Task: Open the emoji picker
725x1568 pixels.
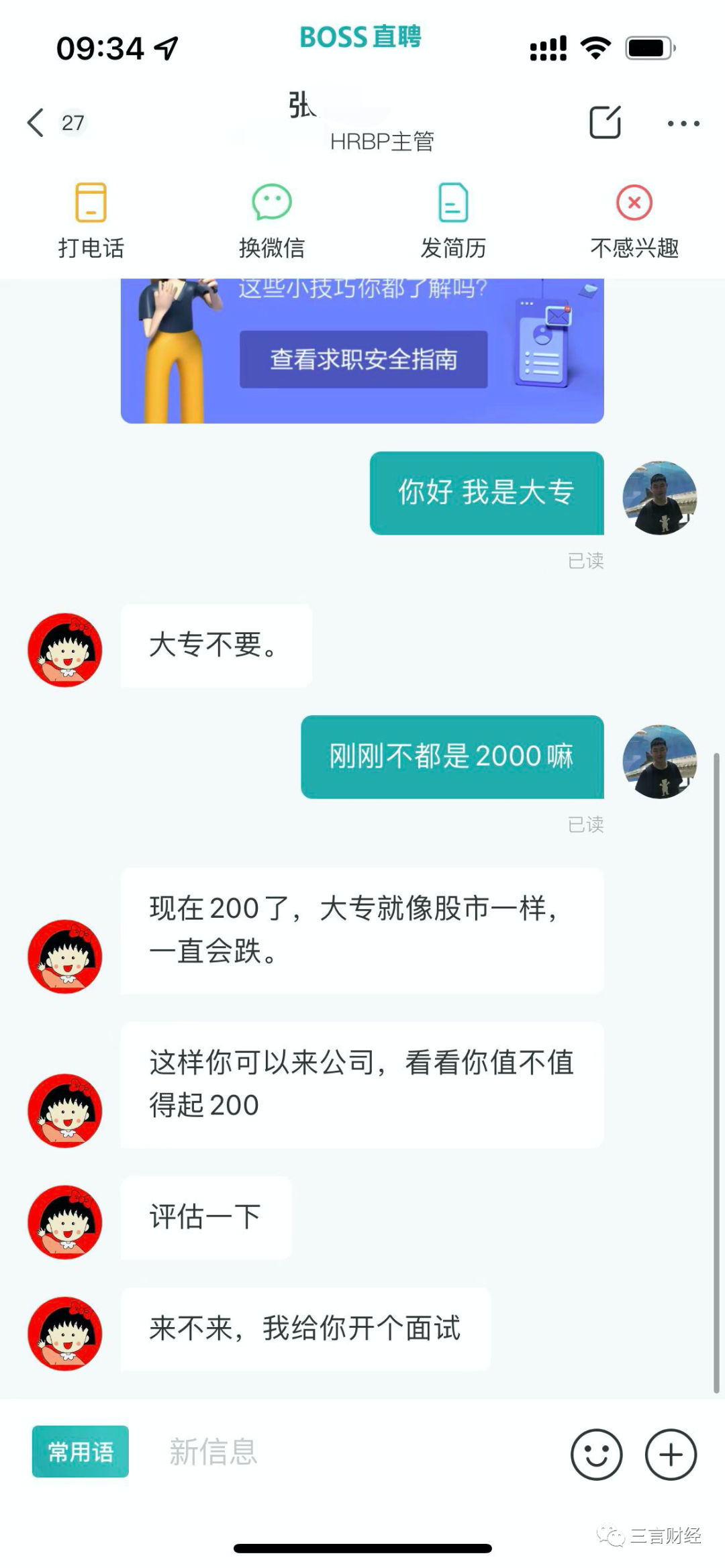Action: [596, 1454]
